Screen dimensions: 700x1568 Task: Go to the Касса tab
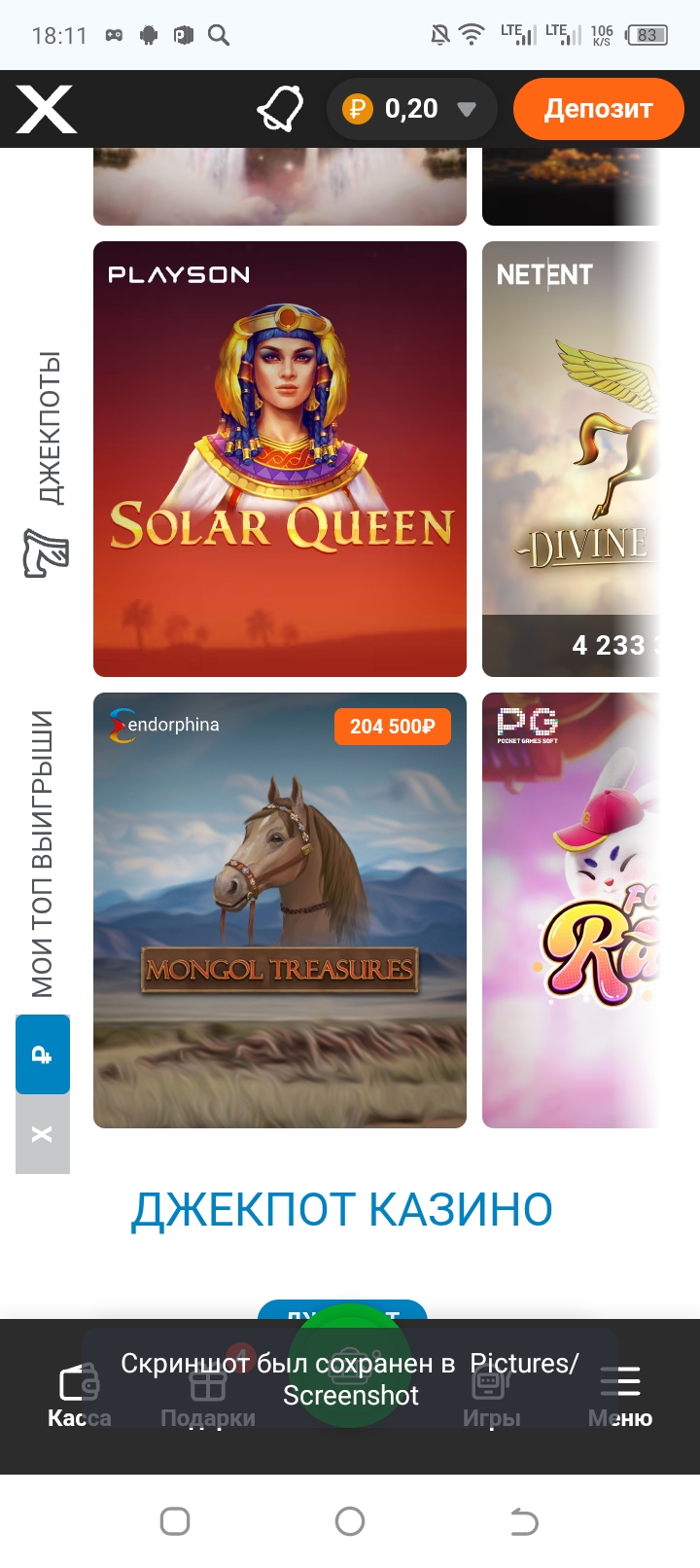click(x=79, y=1396)
